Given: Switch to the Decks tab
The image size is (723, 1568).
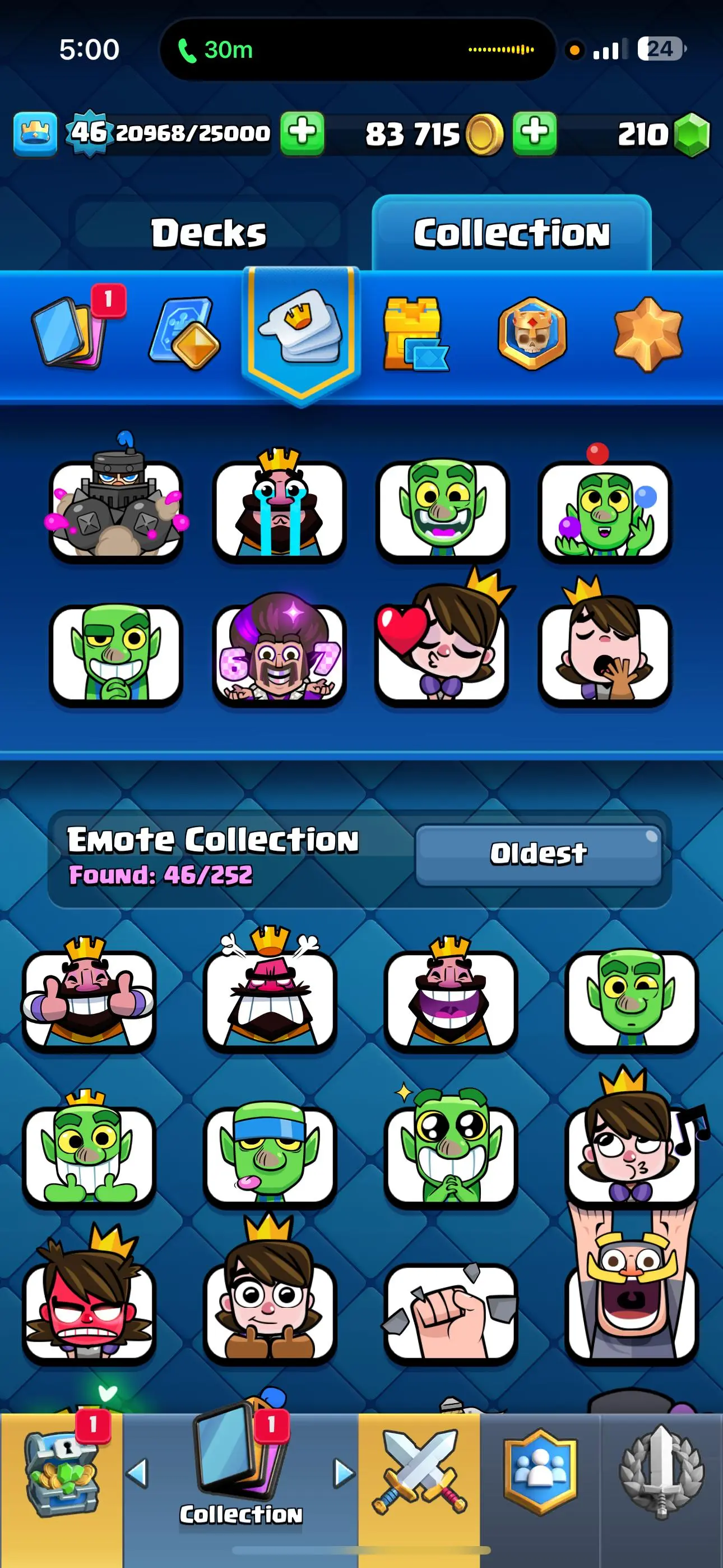Looking at the screenshot, I should (208, 233).
